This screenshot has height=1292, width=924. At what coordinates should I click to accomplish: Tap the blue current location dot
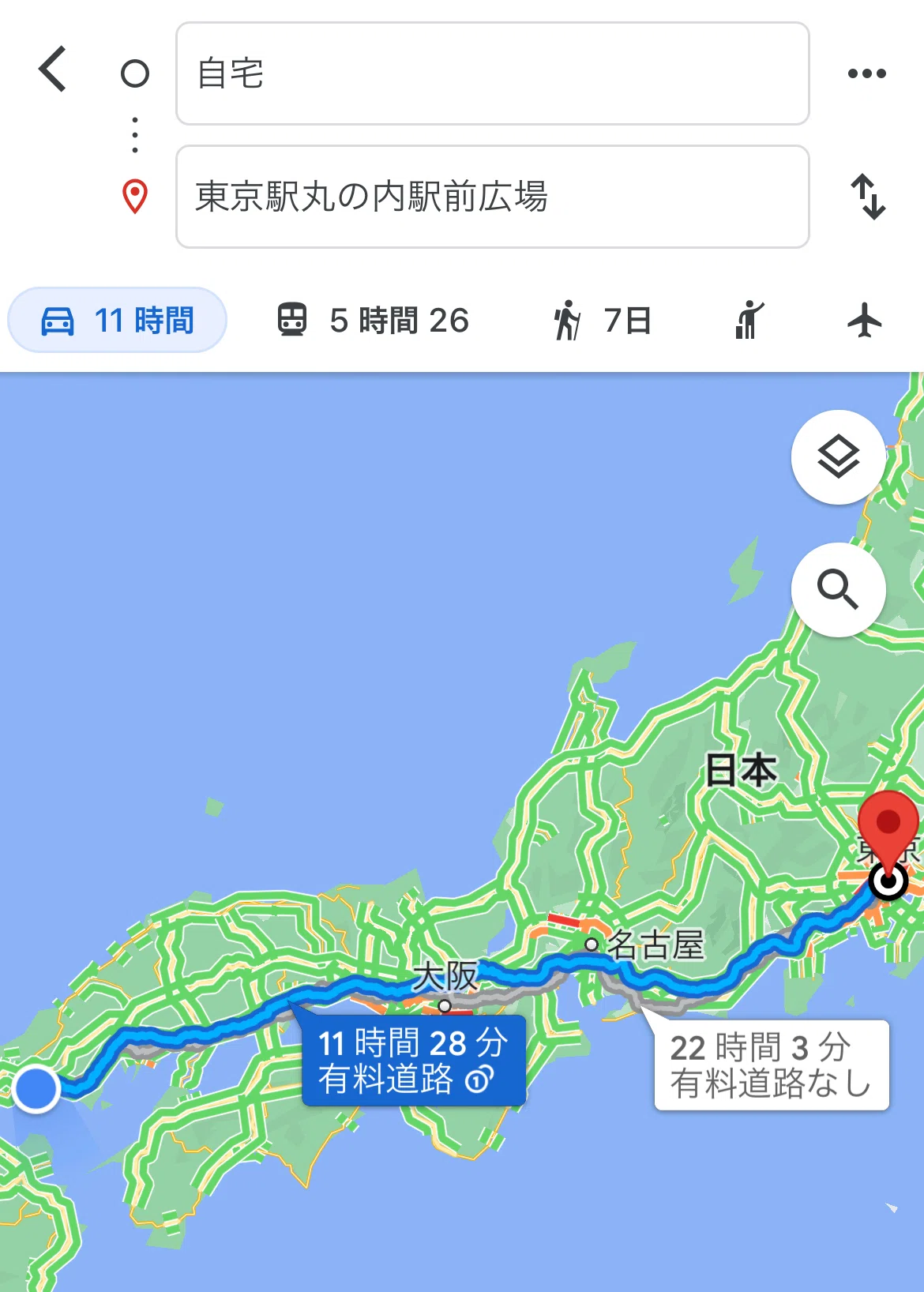[x=36, y=1089]
